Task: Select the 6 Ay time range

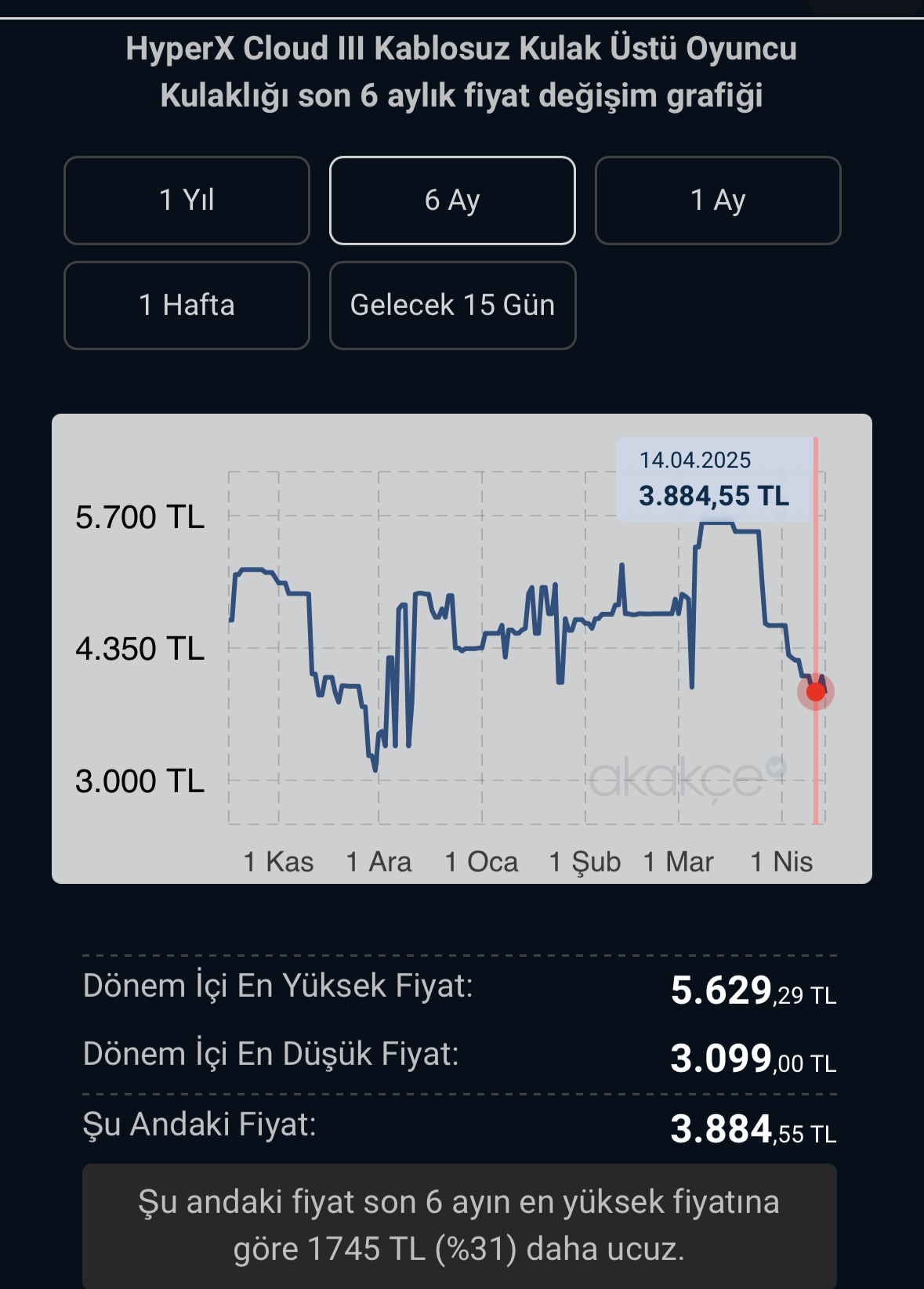Action: point(452,201)
